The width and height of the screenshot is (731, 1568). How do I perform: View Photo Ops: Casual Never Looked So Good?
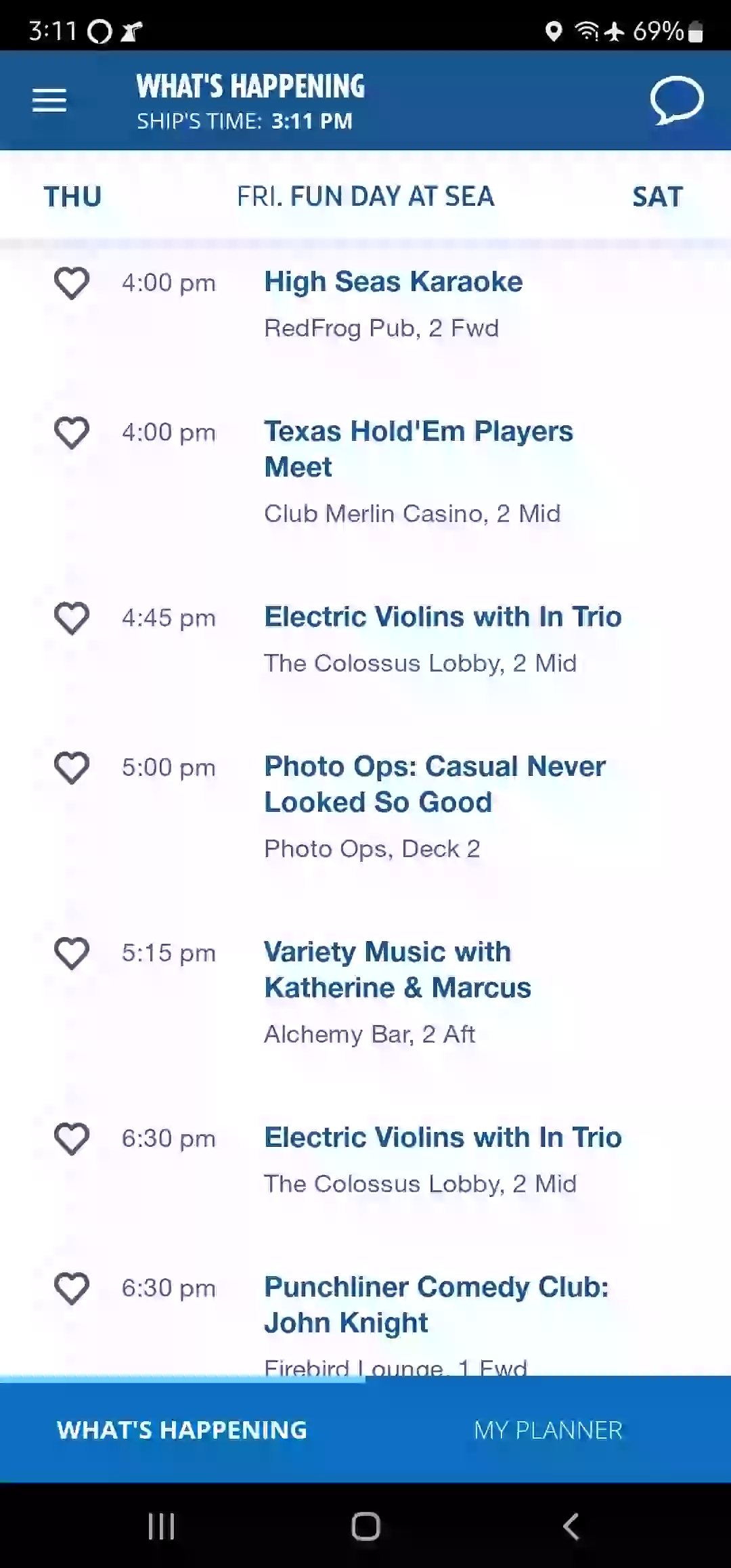[x=435, y=784]
